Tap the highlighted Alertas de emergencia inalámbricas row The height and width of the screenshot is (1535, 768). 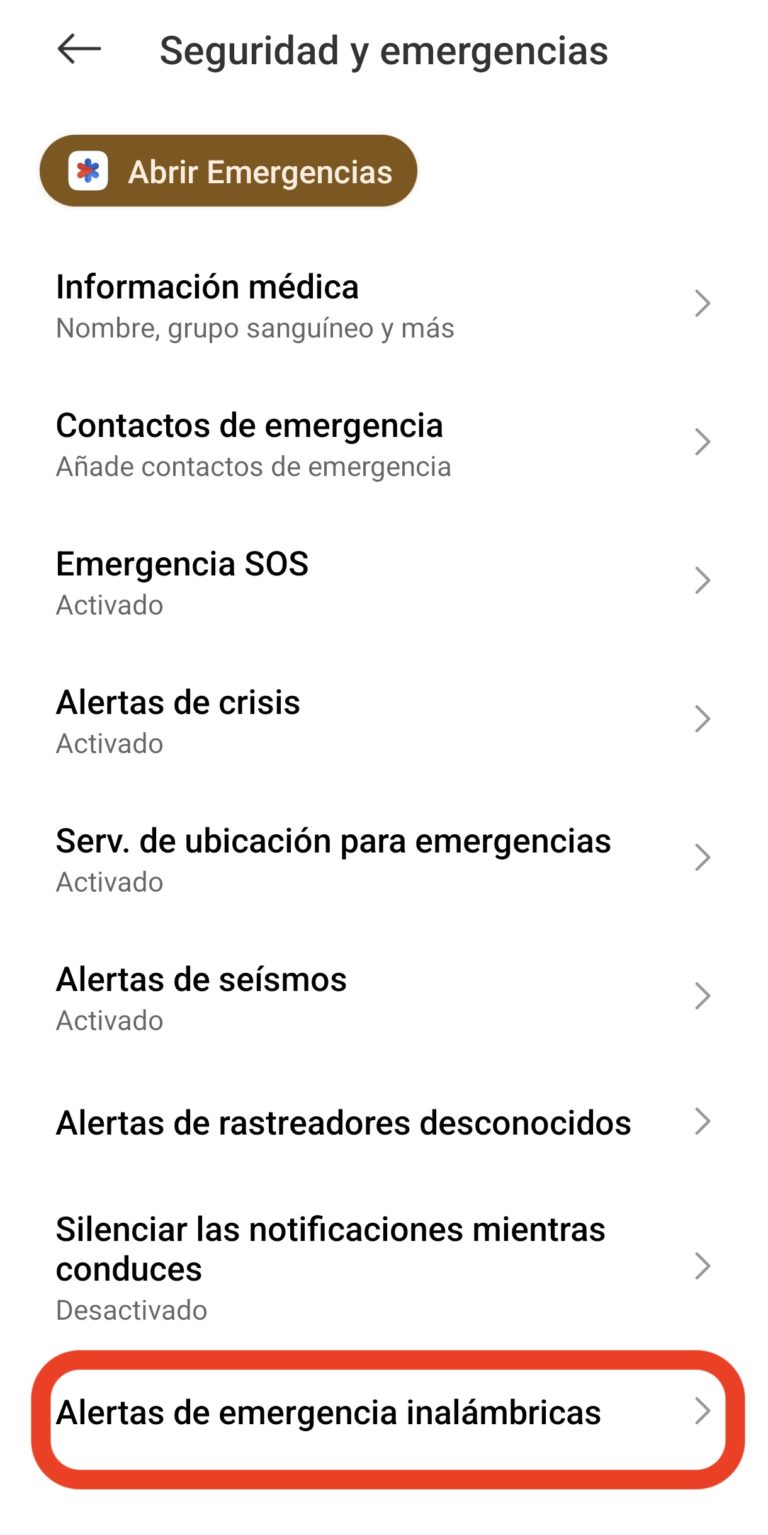pos(330,1412)
